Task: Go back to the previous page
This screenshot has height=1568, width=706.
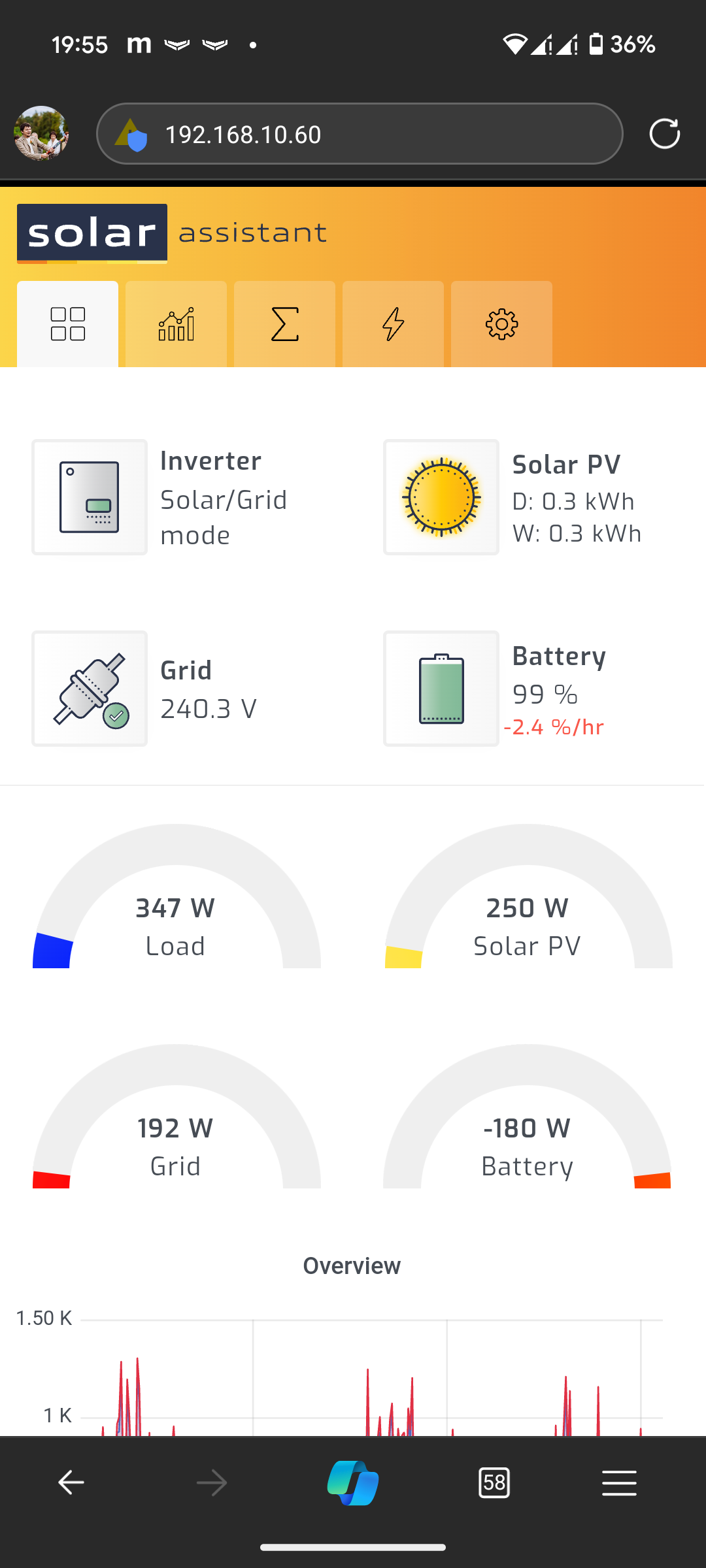Action: pyautogui.click(x=71, y=1483)
